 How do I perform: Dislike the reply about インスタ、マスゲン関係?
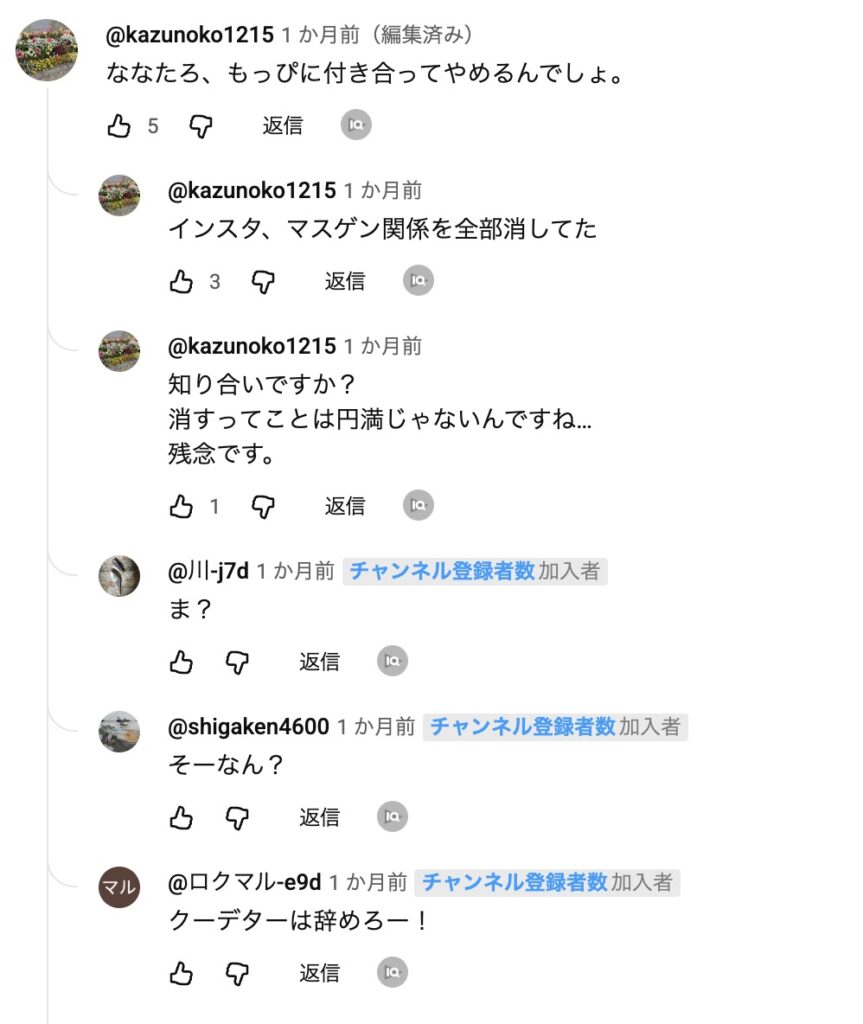[262, 282]
